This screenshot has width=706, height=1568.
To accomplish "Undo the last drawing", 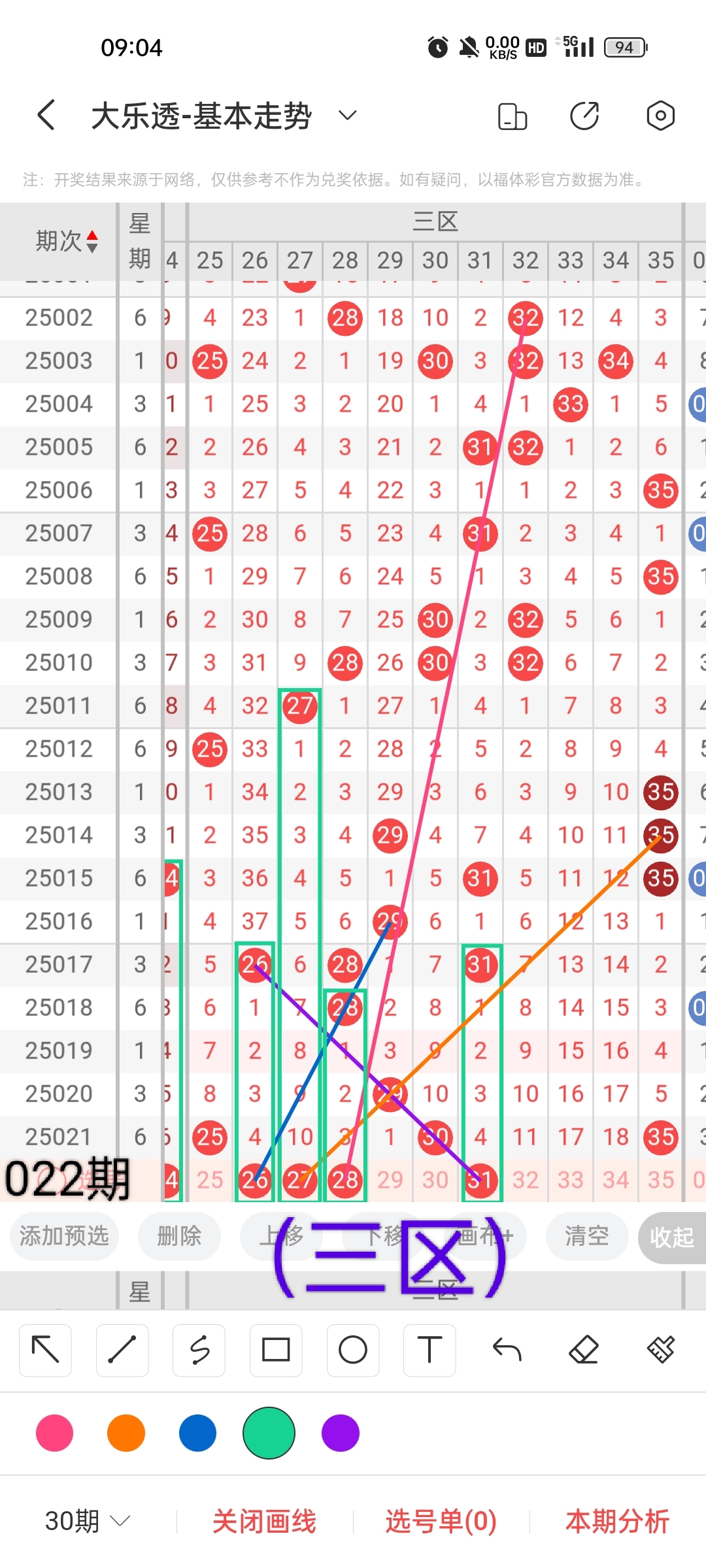I will pyautogui.click(x=507, y=1350).
